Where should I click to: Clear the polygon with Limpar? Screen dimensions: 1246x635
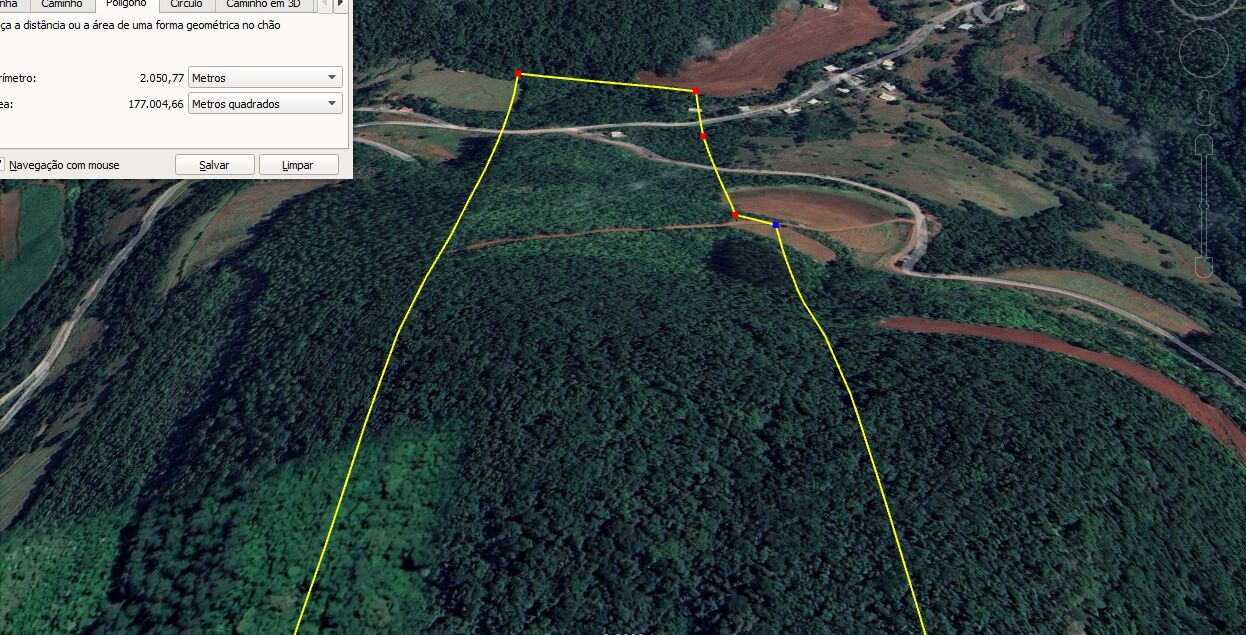coord(298,165)
